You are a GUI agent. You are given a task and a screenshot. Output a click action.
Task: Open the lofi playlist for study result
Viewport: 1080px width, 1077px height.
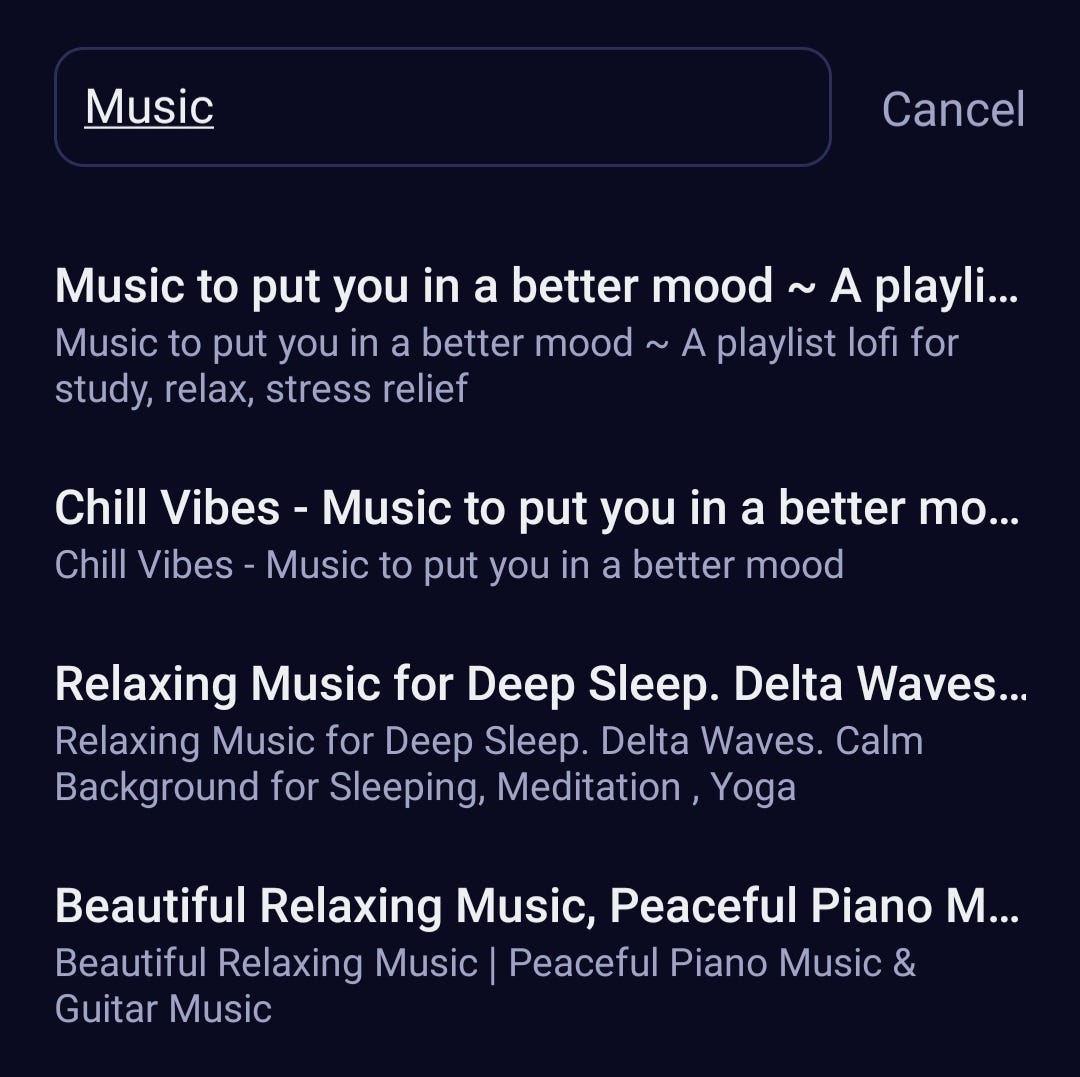pos(540,335)
